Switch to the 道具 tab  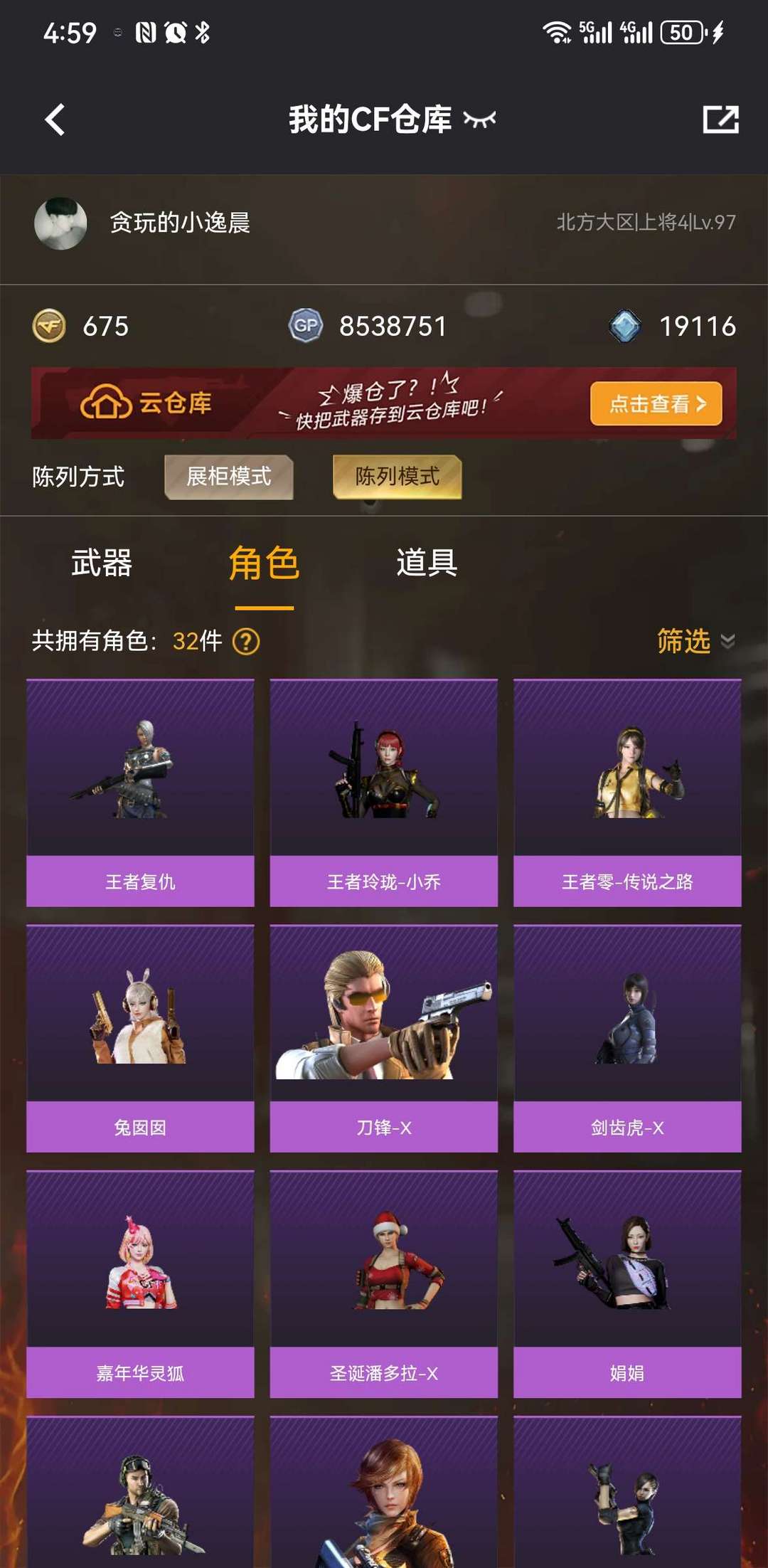coord(427,563)
